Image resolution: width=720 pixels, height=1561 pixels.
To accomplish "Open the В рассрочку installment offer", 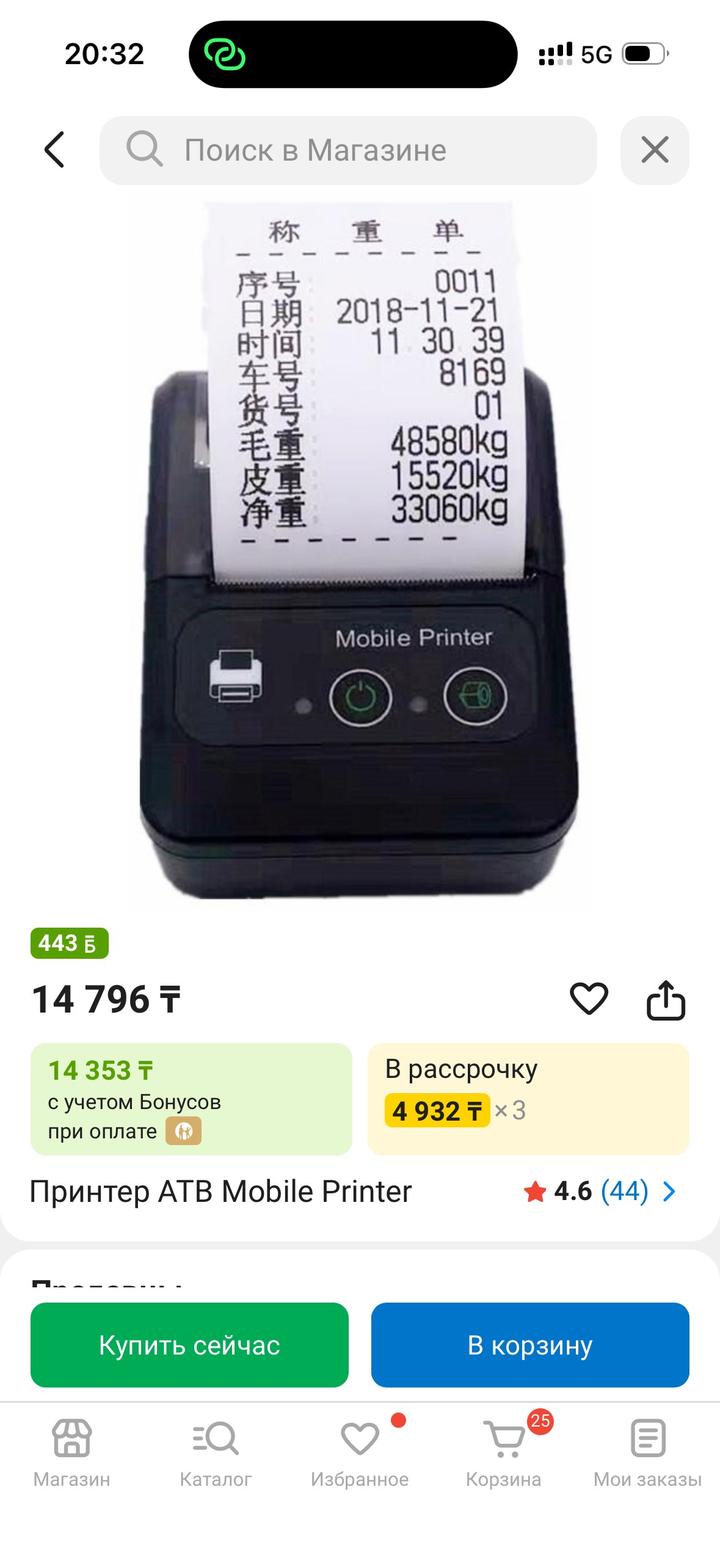I will pyautogui.click(x=528, y=1098).
